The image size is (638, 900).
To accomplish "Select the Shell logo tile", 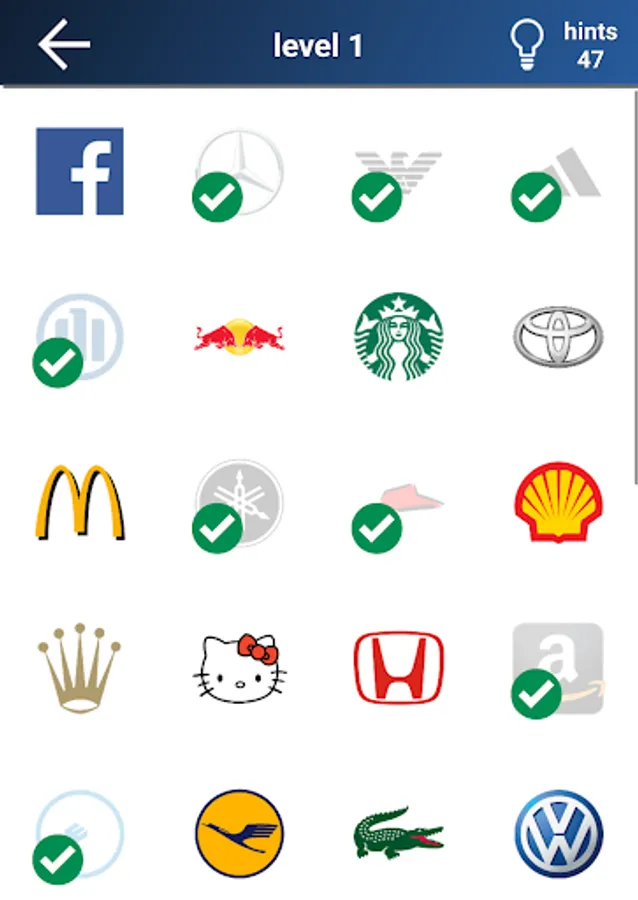I will pyautogui.click(x=558, y=502).
